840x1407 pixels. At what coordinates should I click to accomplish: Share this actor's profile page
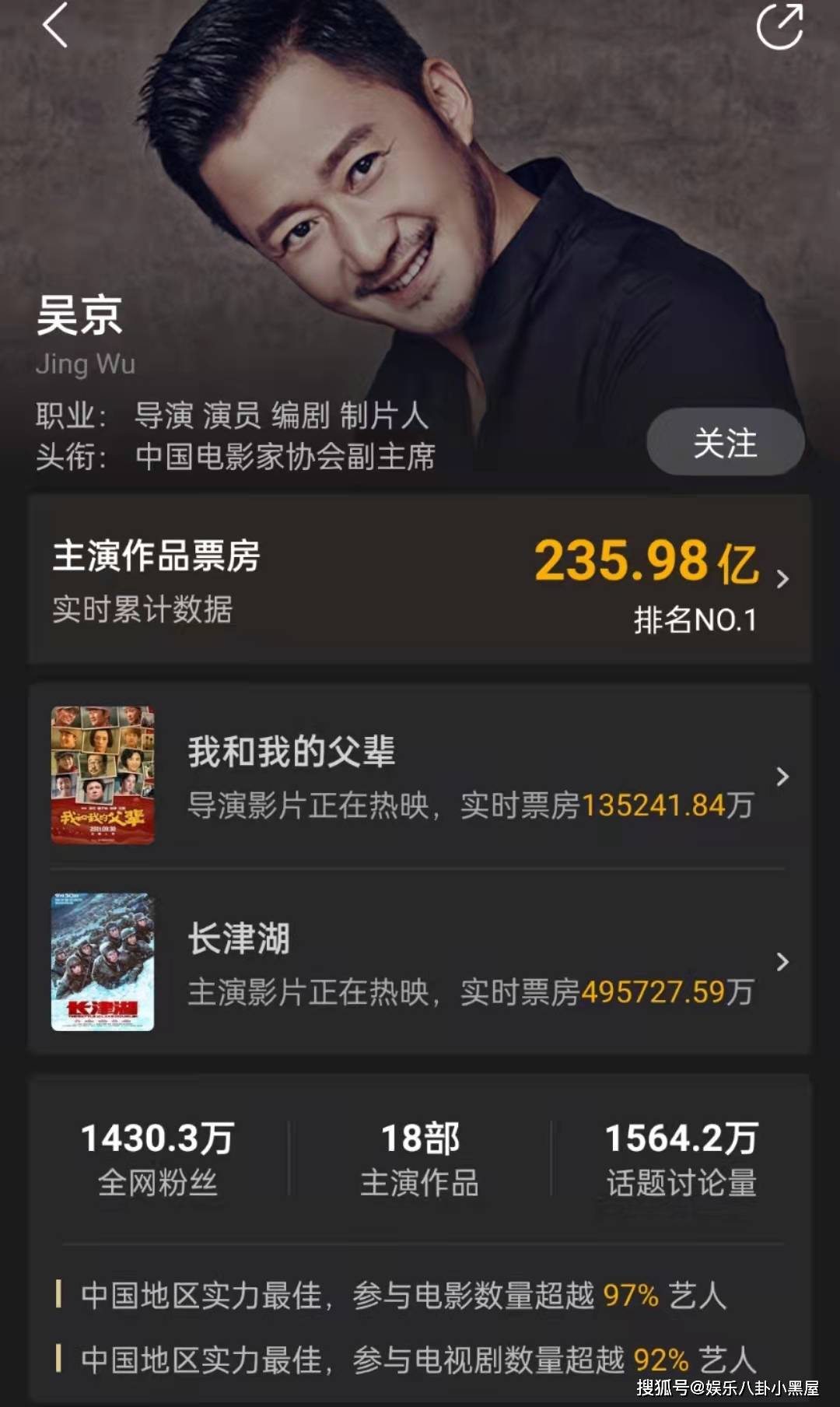(779, 26)
